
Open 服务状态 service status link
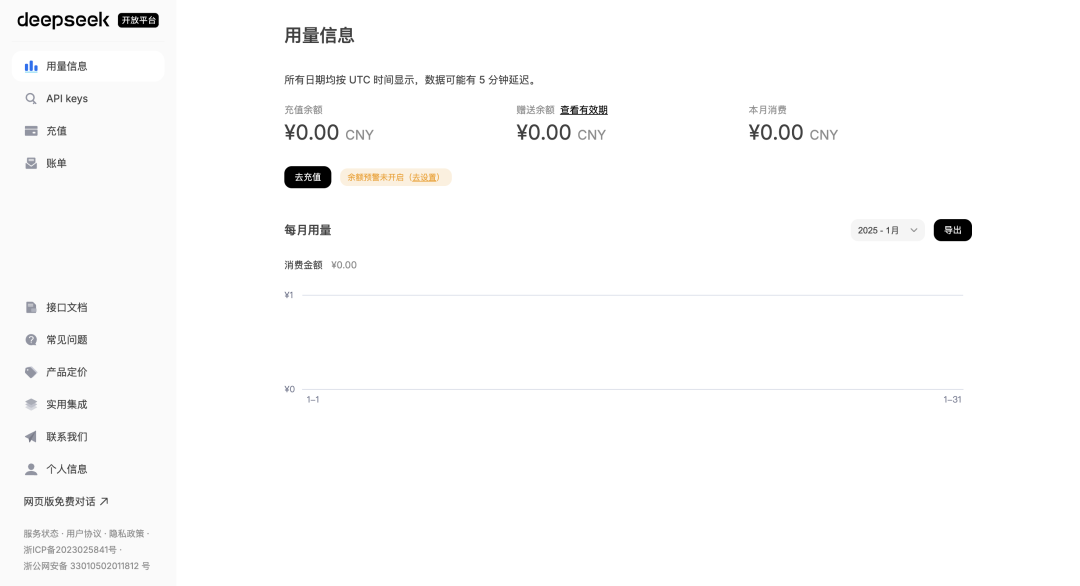pyautogui.click(x=41, y=533)
